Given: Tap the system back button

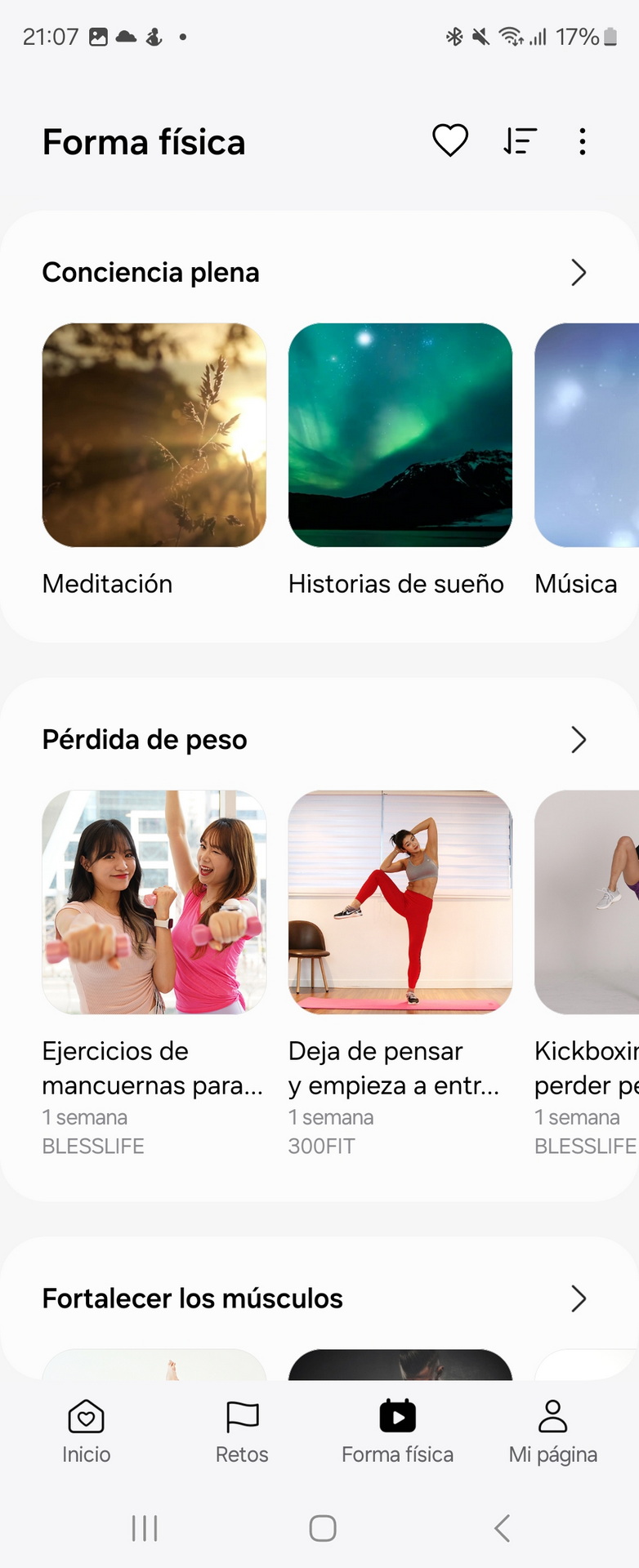Looking at the screenshot, I should coord(503,1528).
